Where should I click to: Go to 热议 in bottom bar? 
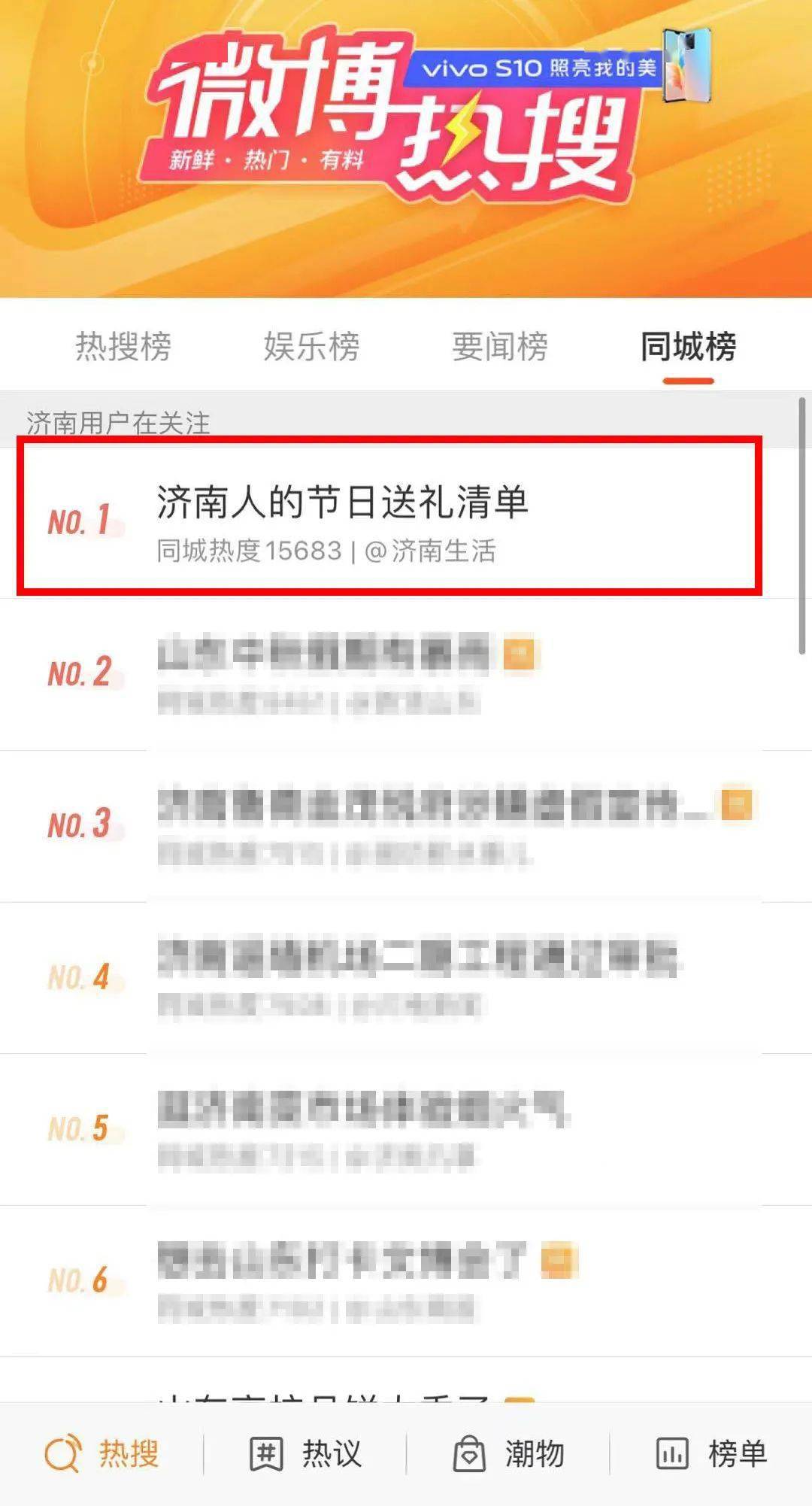(x=305, y=1453)
